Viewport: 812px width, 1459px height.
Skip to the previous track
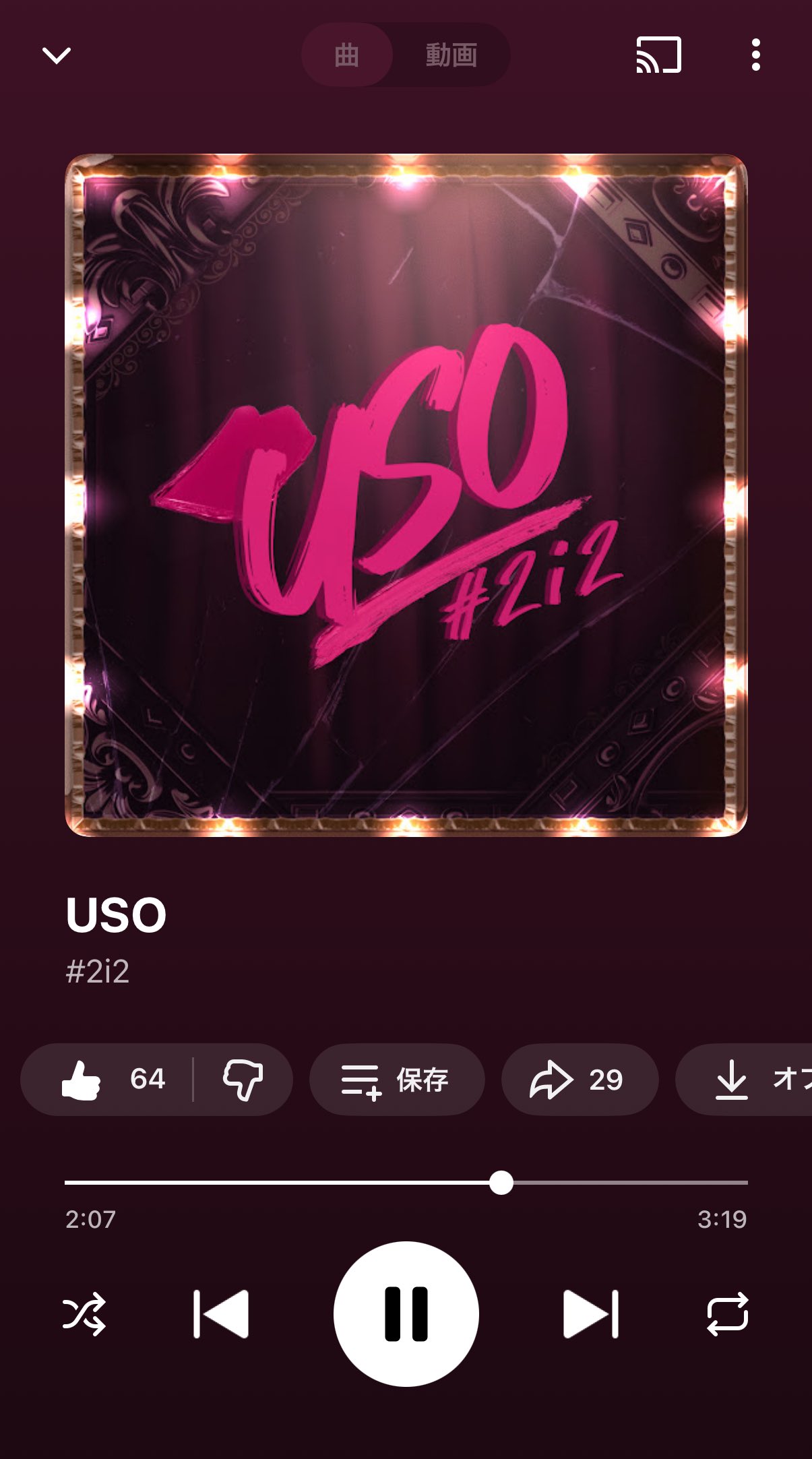pos(221,1314)
